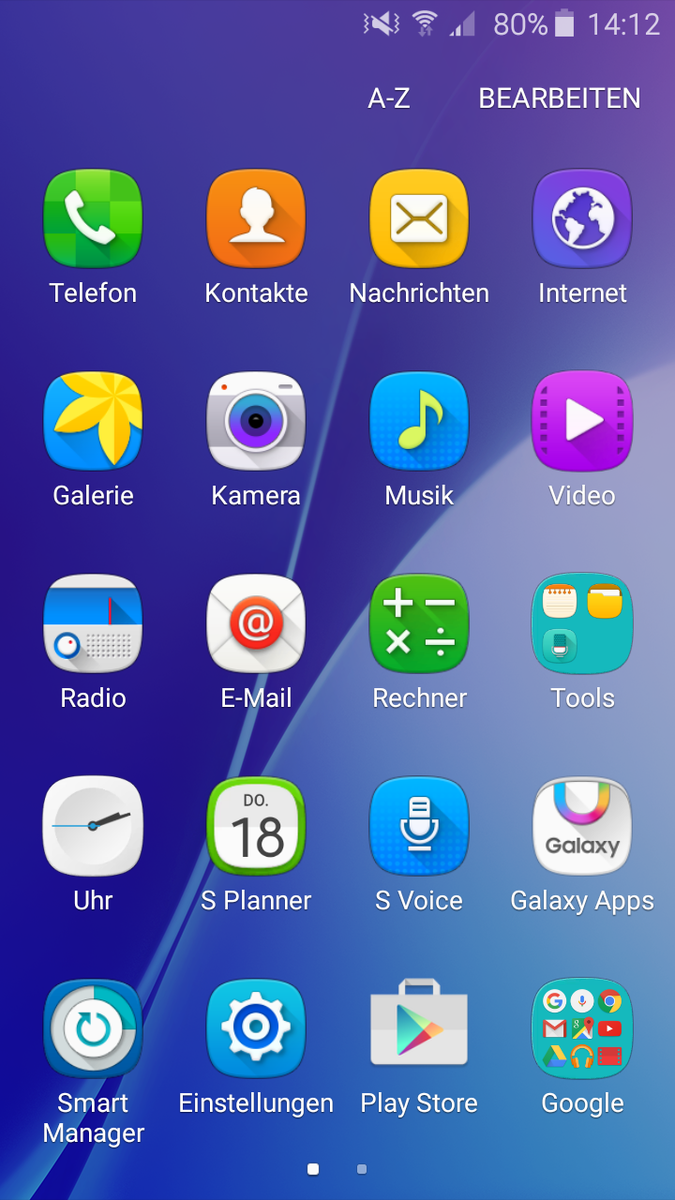Open the Uhr clock app
Image resolution: width=675 pixels, height=1200 pixels.
coord(93,825)
